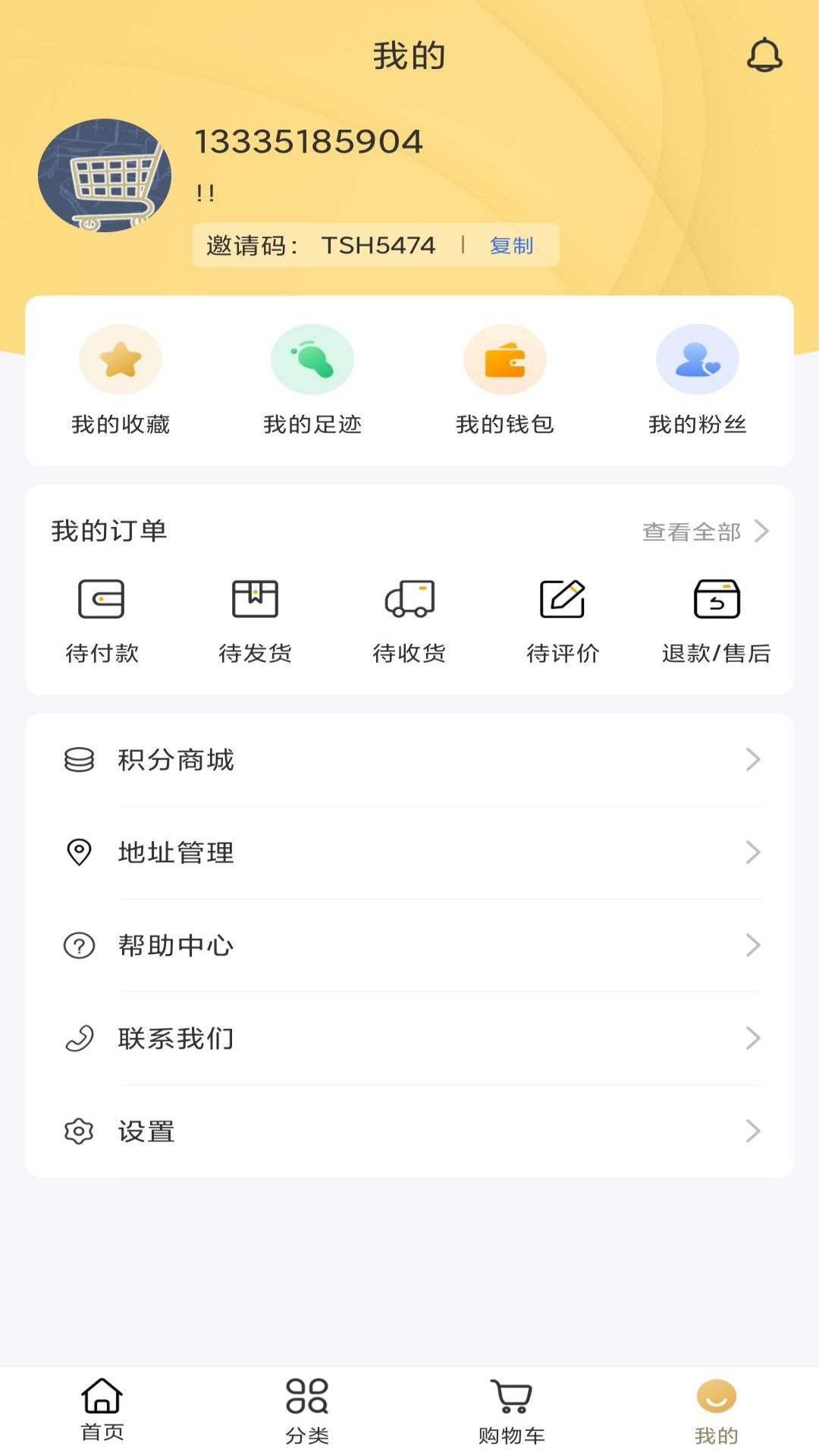Viewport: 819px width, 1456px height.
Task: View 待收货 awaiting delivery truck icon
Action: click(409, 598)
